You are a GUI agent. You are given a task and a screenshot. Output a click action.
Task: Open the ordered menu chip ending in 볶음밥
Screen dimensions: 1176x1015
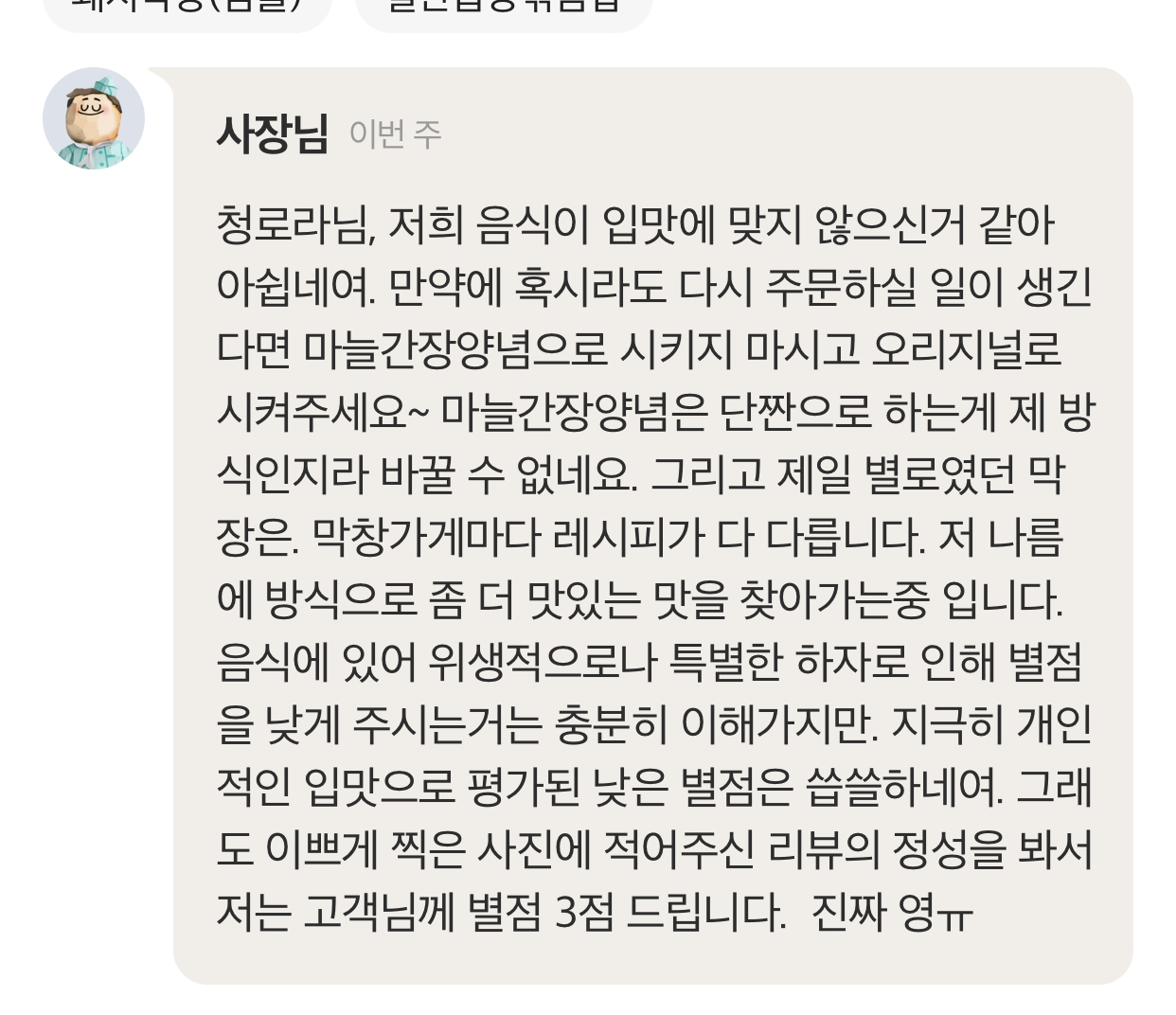pos(504,9)
